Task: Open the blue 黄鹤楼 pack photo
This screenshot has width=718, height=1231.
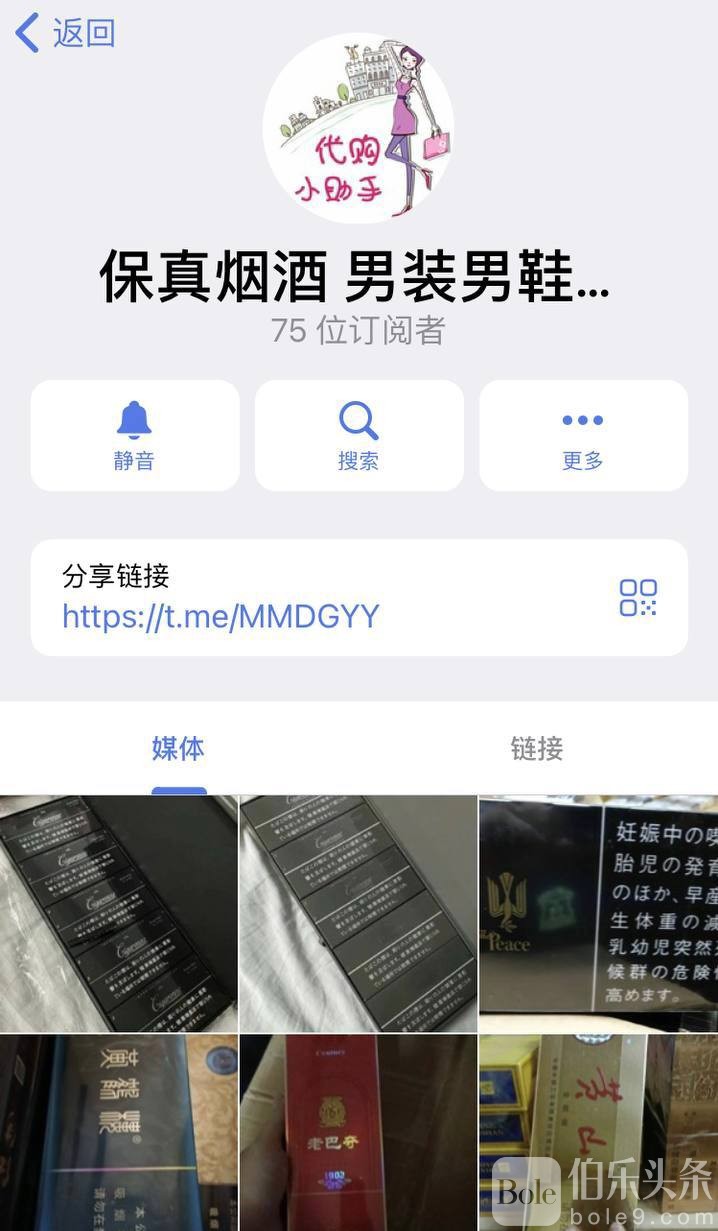Action: point(118,1132)
